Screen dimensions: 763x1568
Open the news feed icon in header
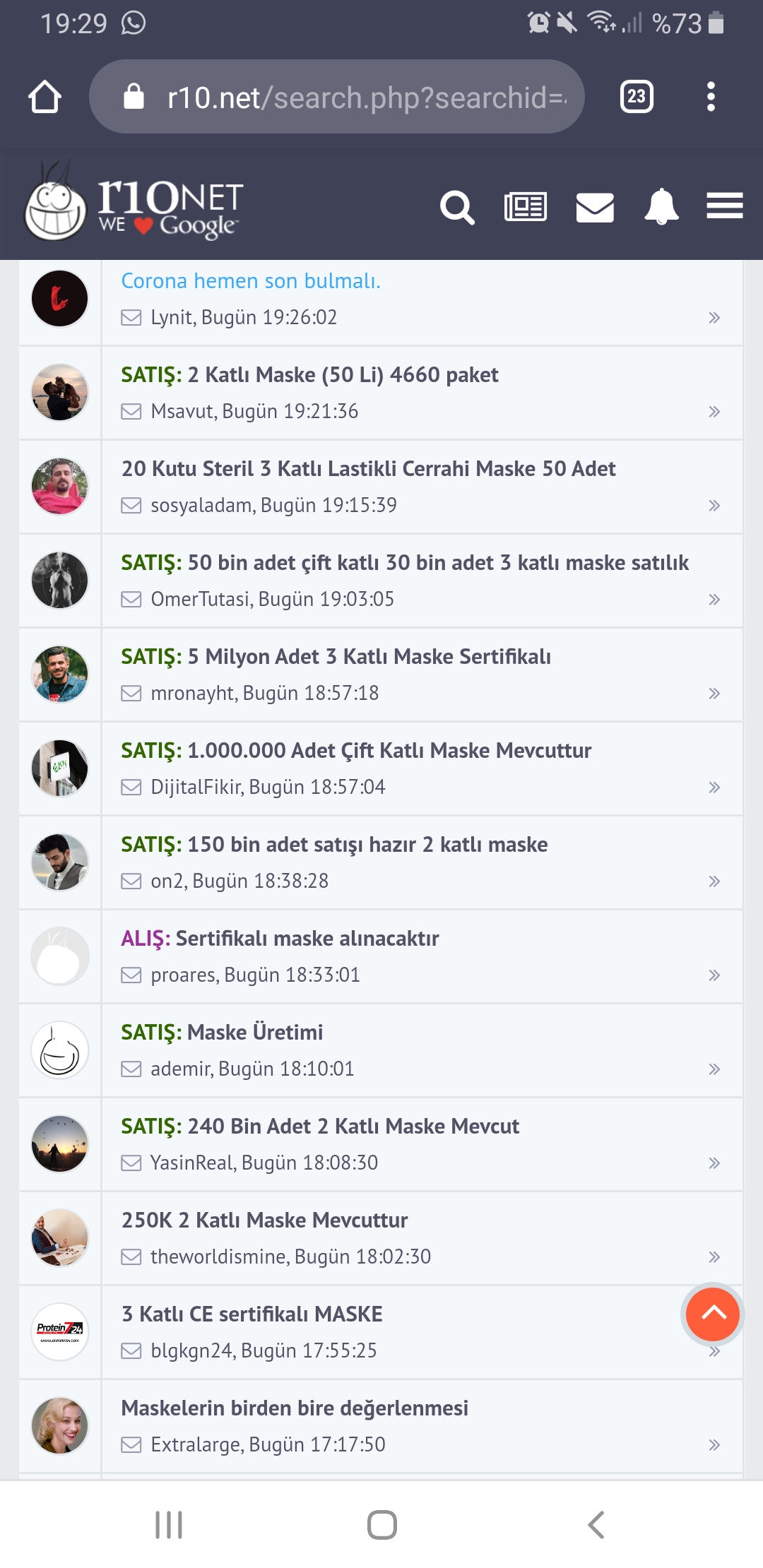pyautogui.click(x=526, y=207)
